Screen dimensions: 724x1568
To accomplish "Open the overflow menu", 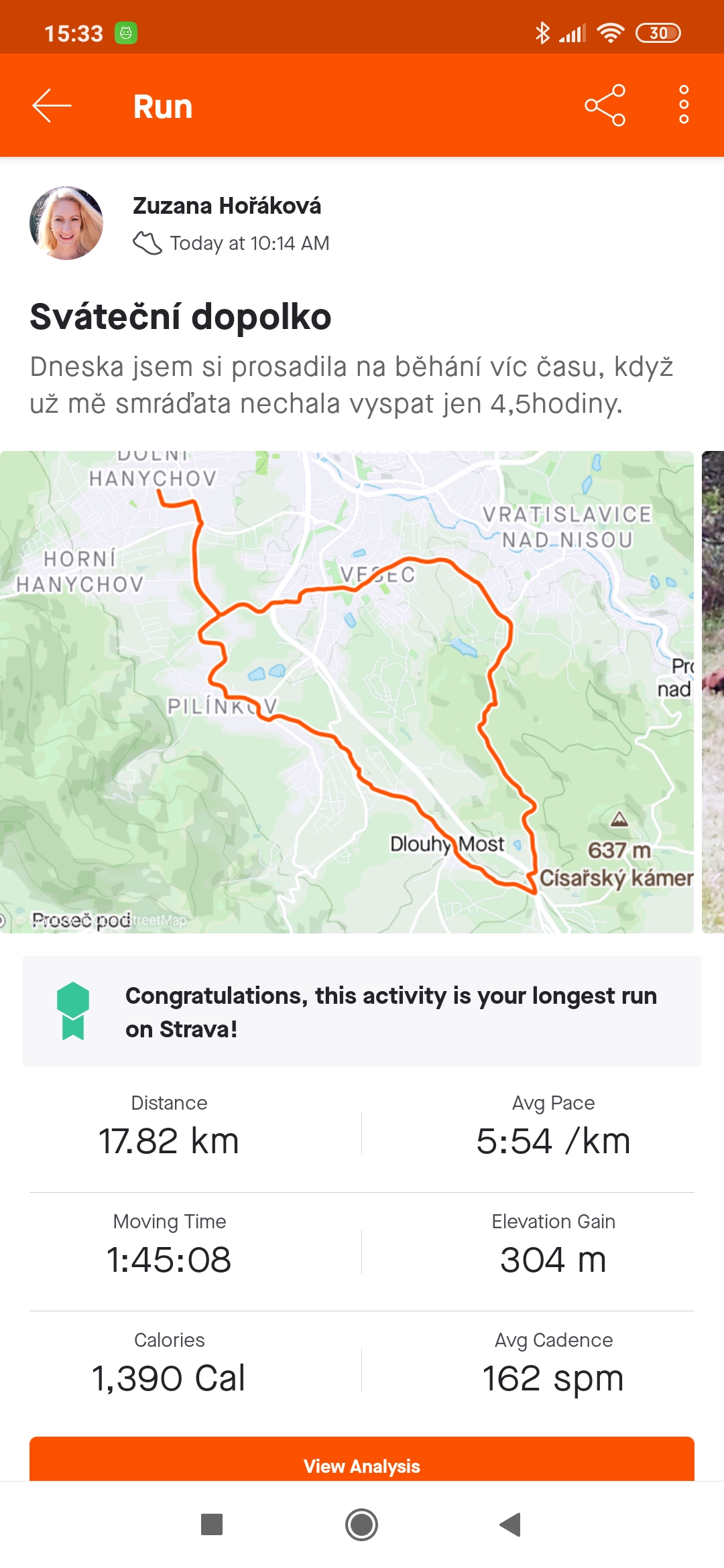I will coord(684,105).
